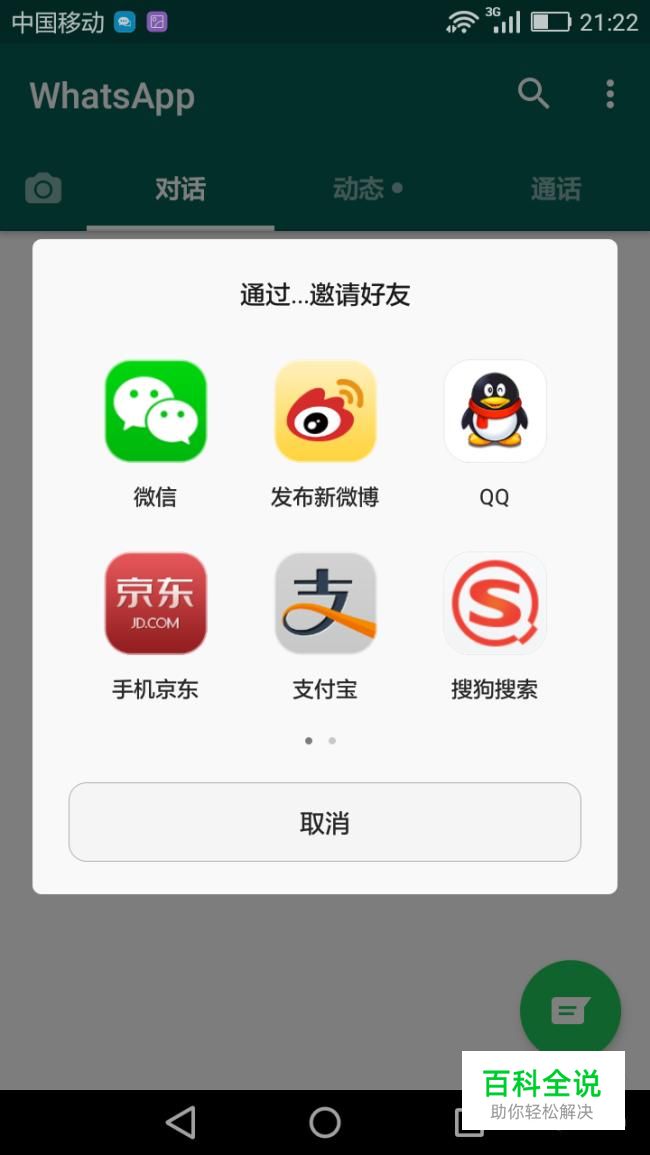Screen dimensions: 650x1155
Task: Go to second page of share apps
Action: 332,740
